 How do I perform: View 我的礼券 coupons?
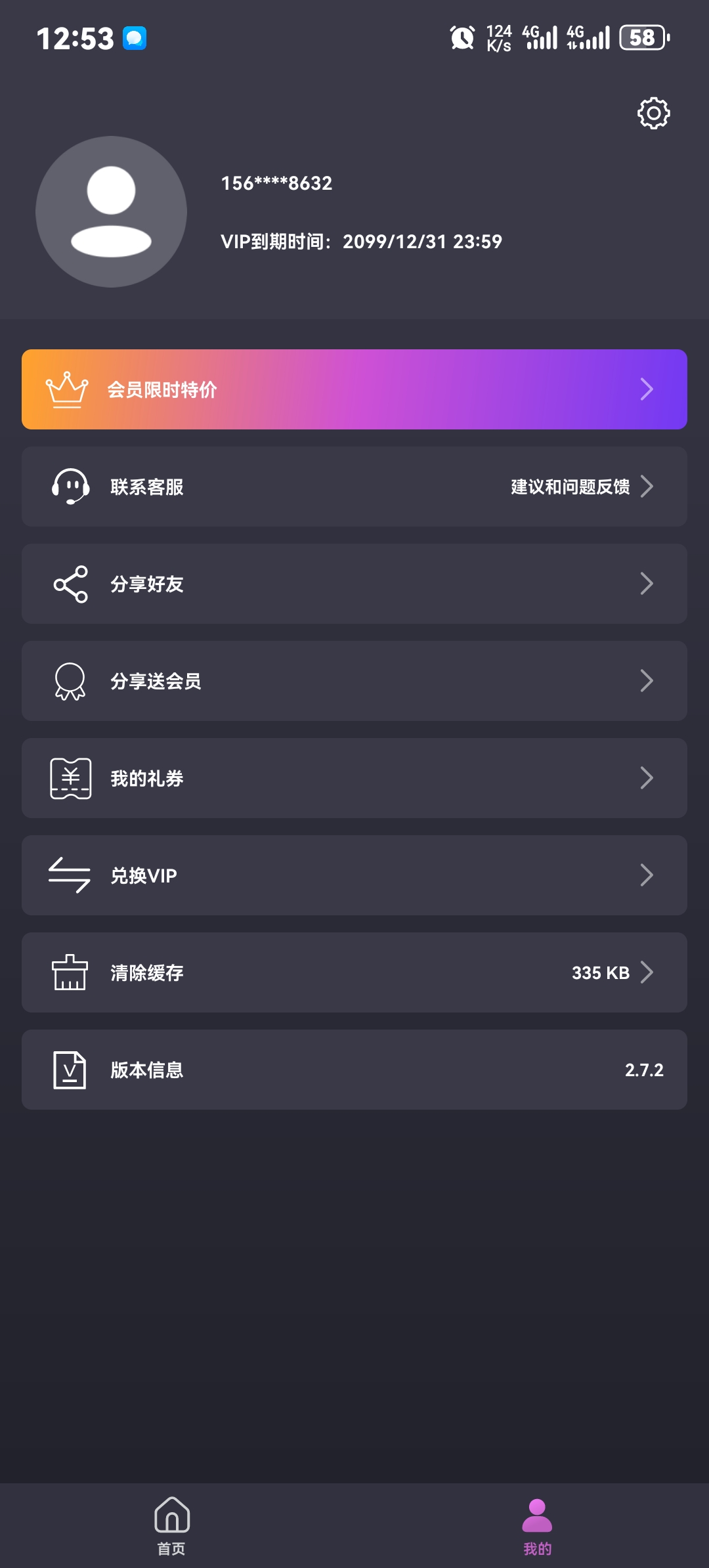click(x=354, y=778)
